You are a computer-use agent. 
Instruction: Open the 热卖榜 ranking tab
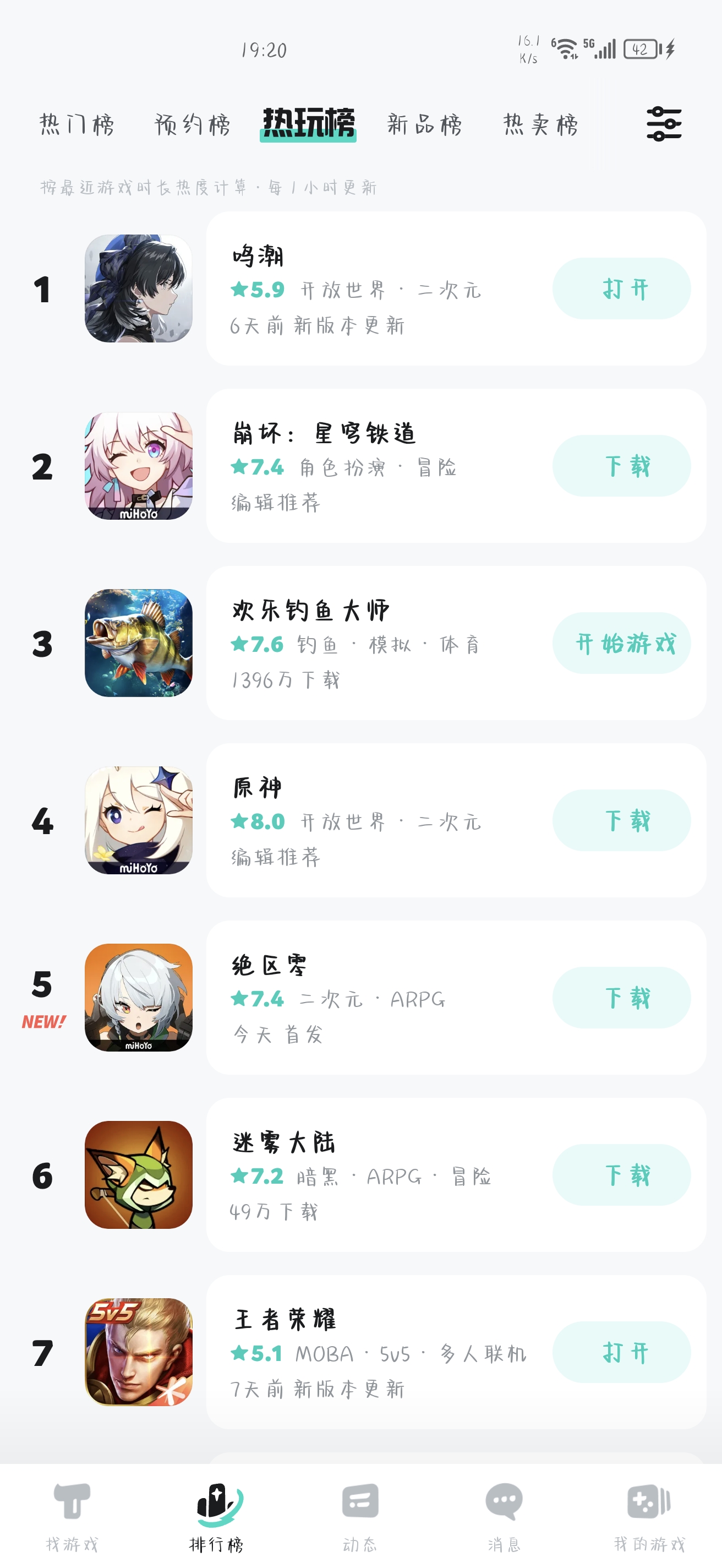[539, 123]
